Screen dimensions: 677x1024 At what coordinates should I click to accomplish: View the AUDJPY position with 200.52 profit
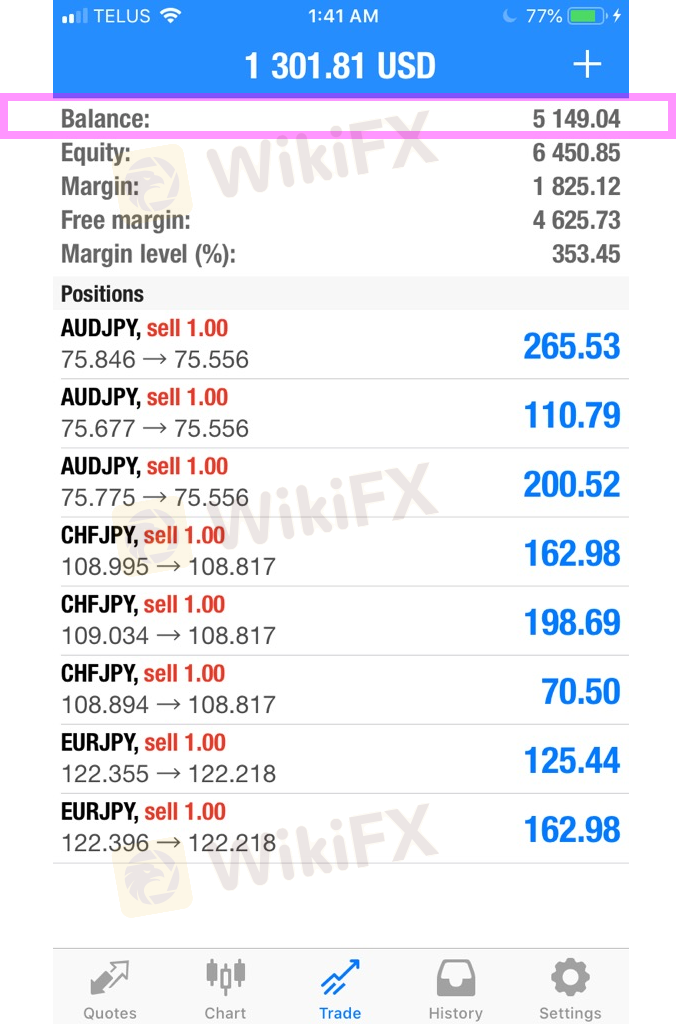tap(340, 482)
